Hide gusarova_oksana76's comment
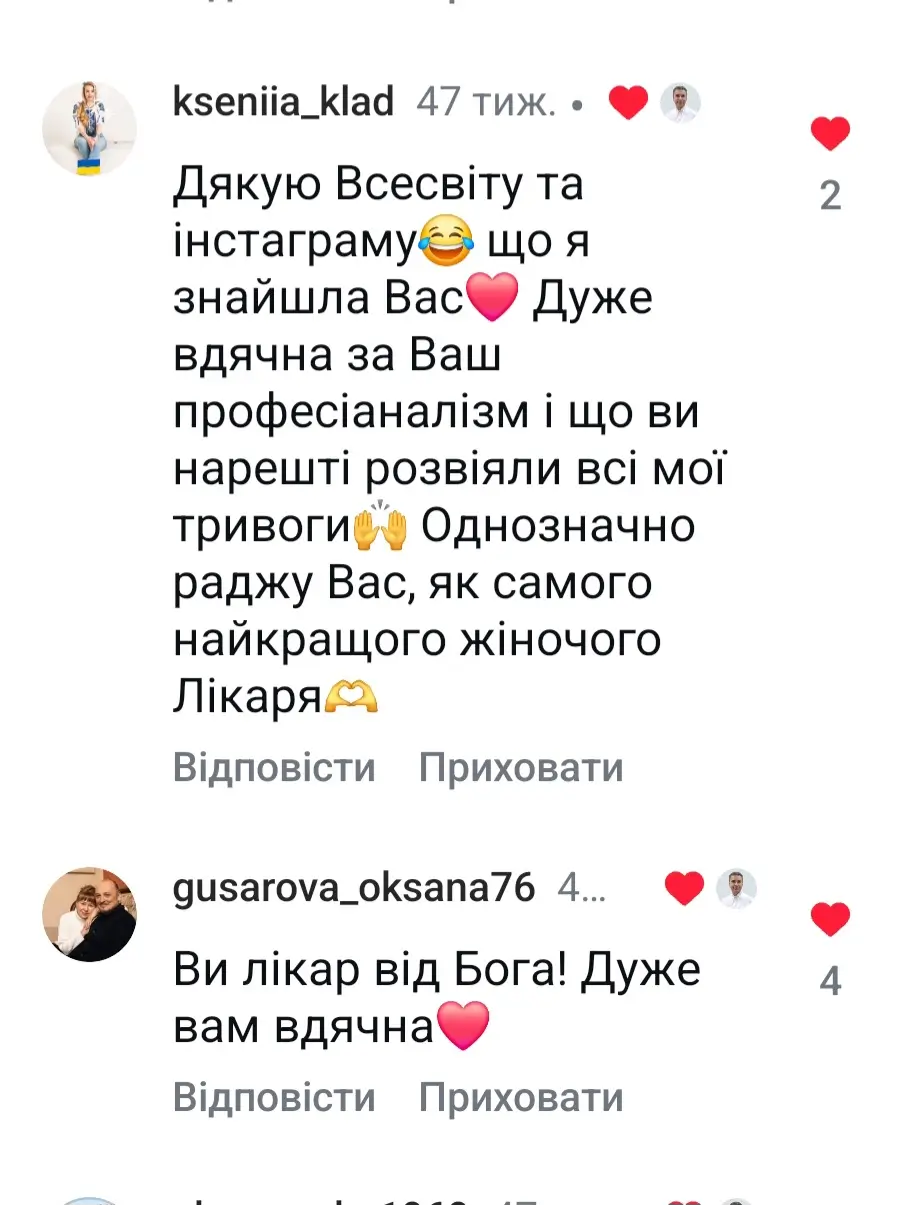 tap(521, 1097)
